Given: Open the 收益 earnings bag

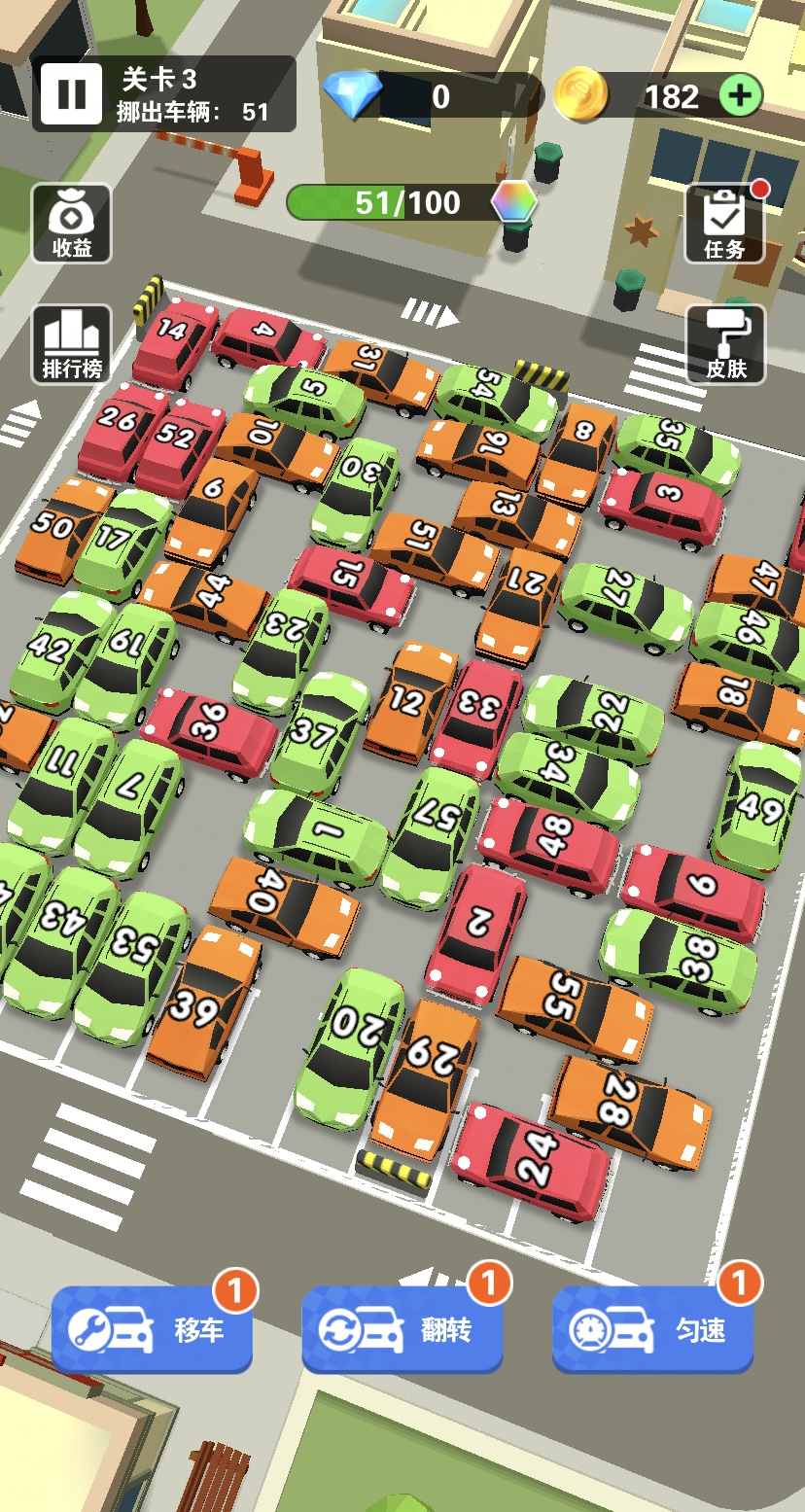Looking at the screenshot, I should pyautogui.click(x=71, y=224).
